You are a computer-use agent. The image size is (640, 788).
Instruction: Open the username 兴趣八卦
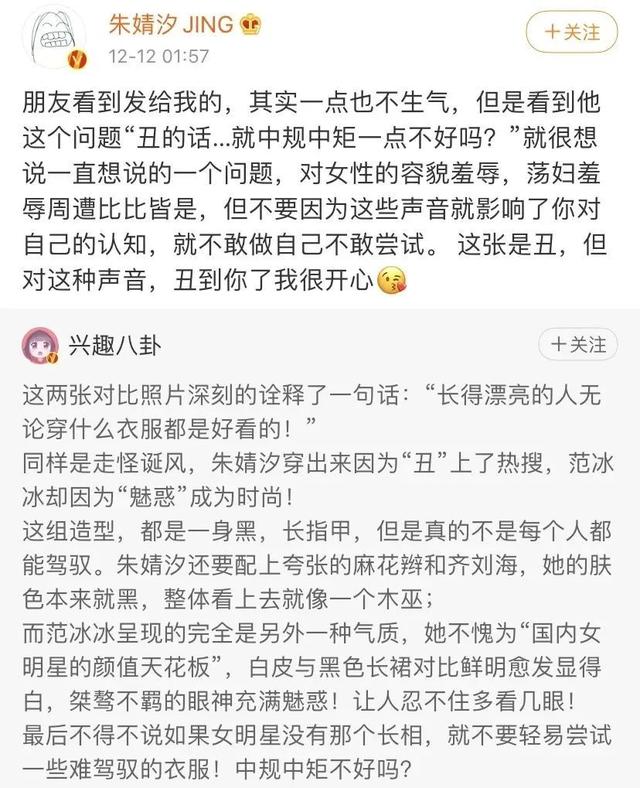click(x=113, y=347)
